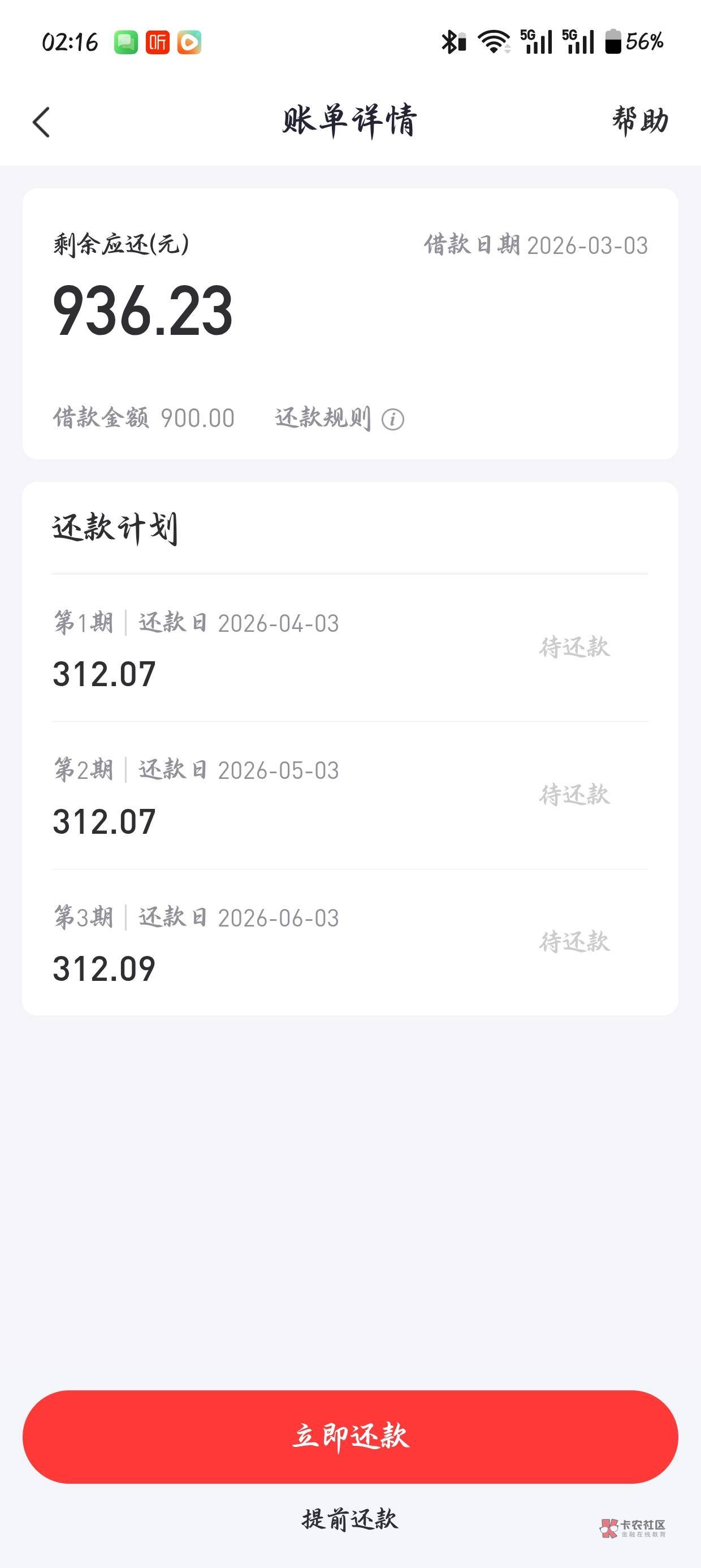The height and width of the screenshot is (1568, 701).
Task: Open the 帮助 help page
Action: [x=640, y=120]
